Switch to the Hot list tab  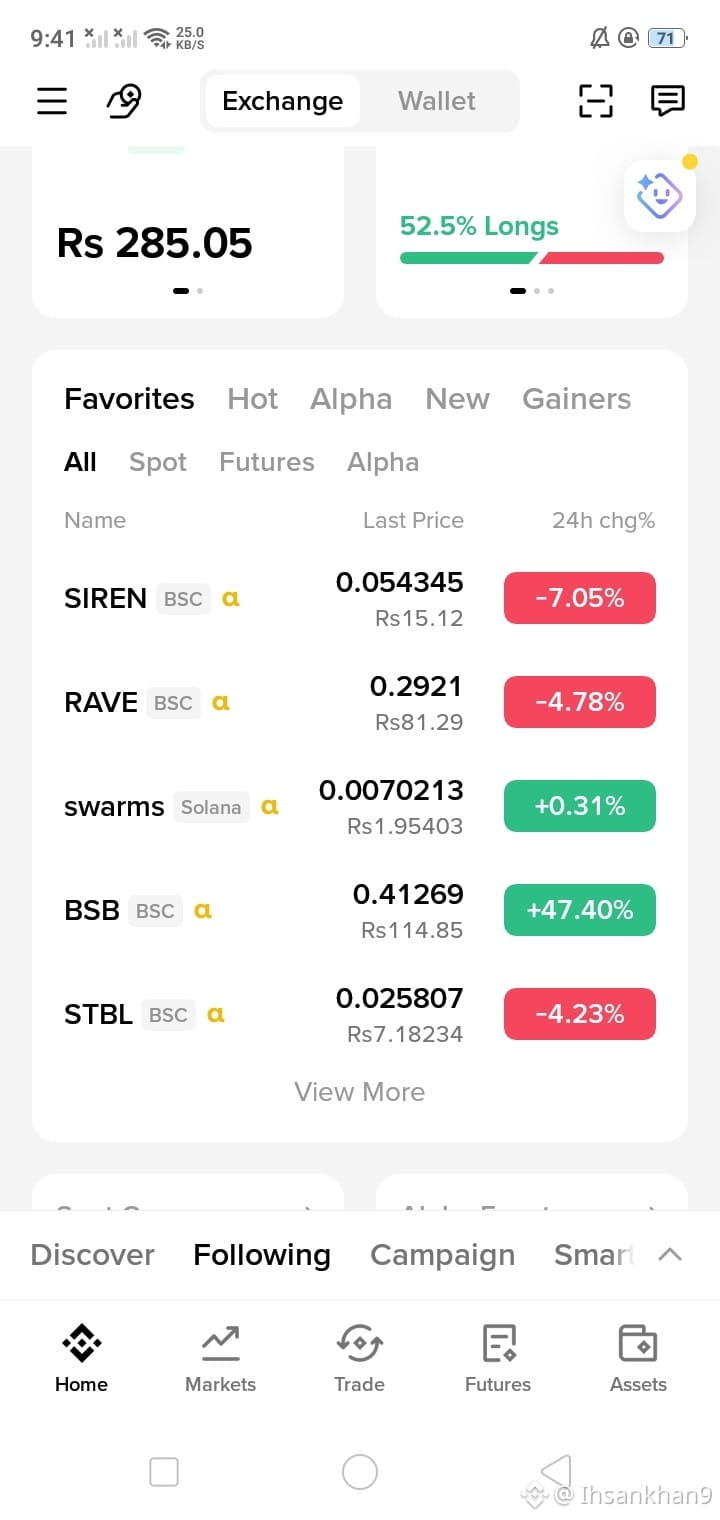[252, 399]
